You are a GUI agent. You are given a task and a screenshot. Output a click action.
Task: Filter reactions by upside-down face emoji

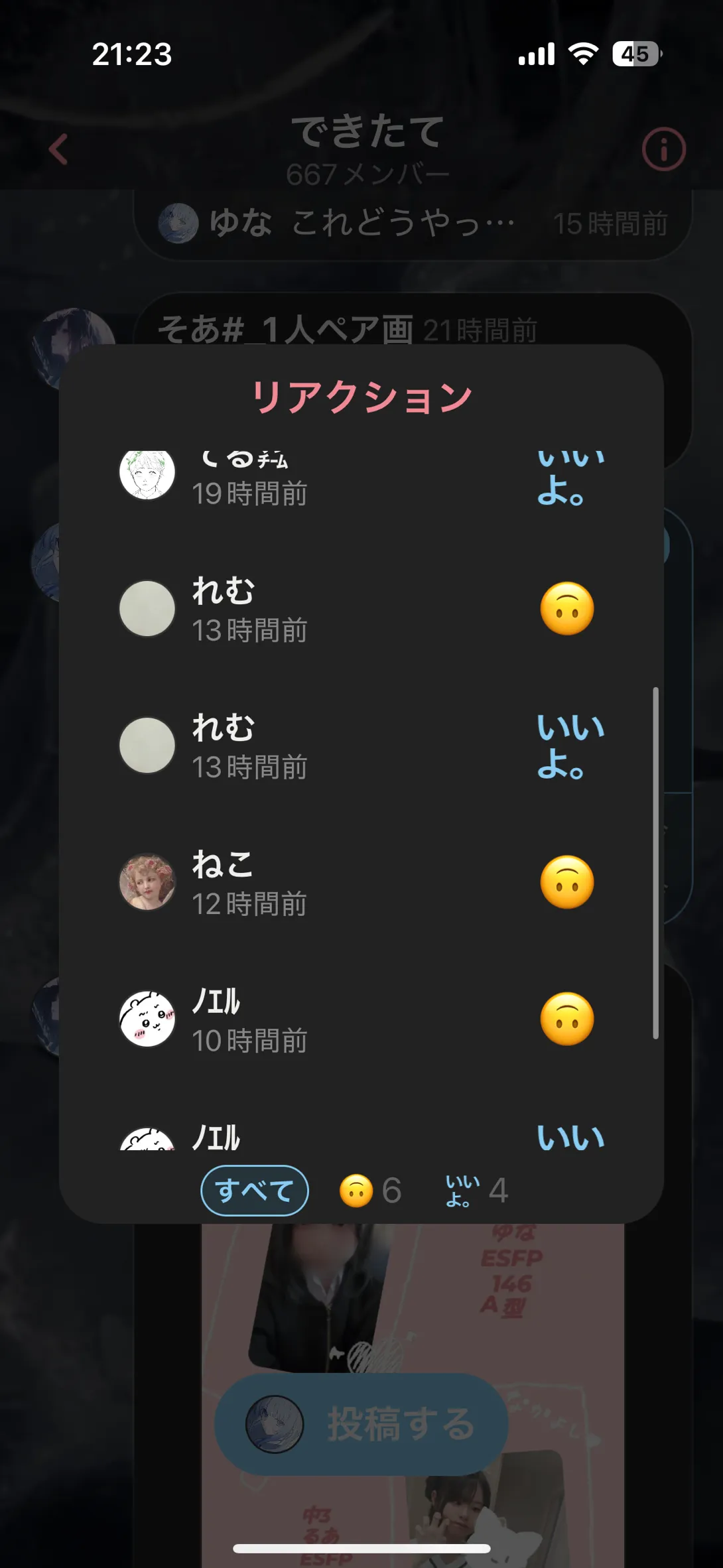370,1191
